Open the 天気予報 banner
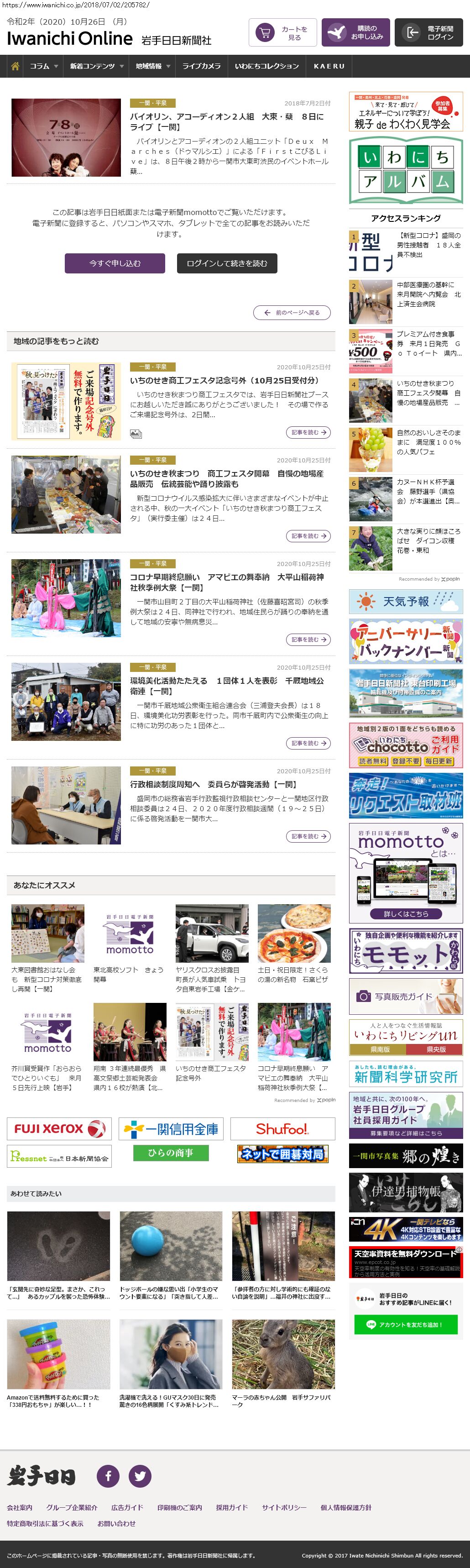The width and height of the screenshot is (470, 1568). click(x=406, y=601)
